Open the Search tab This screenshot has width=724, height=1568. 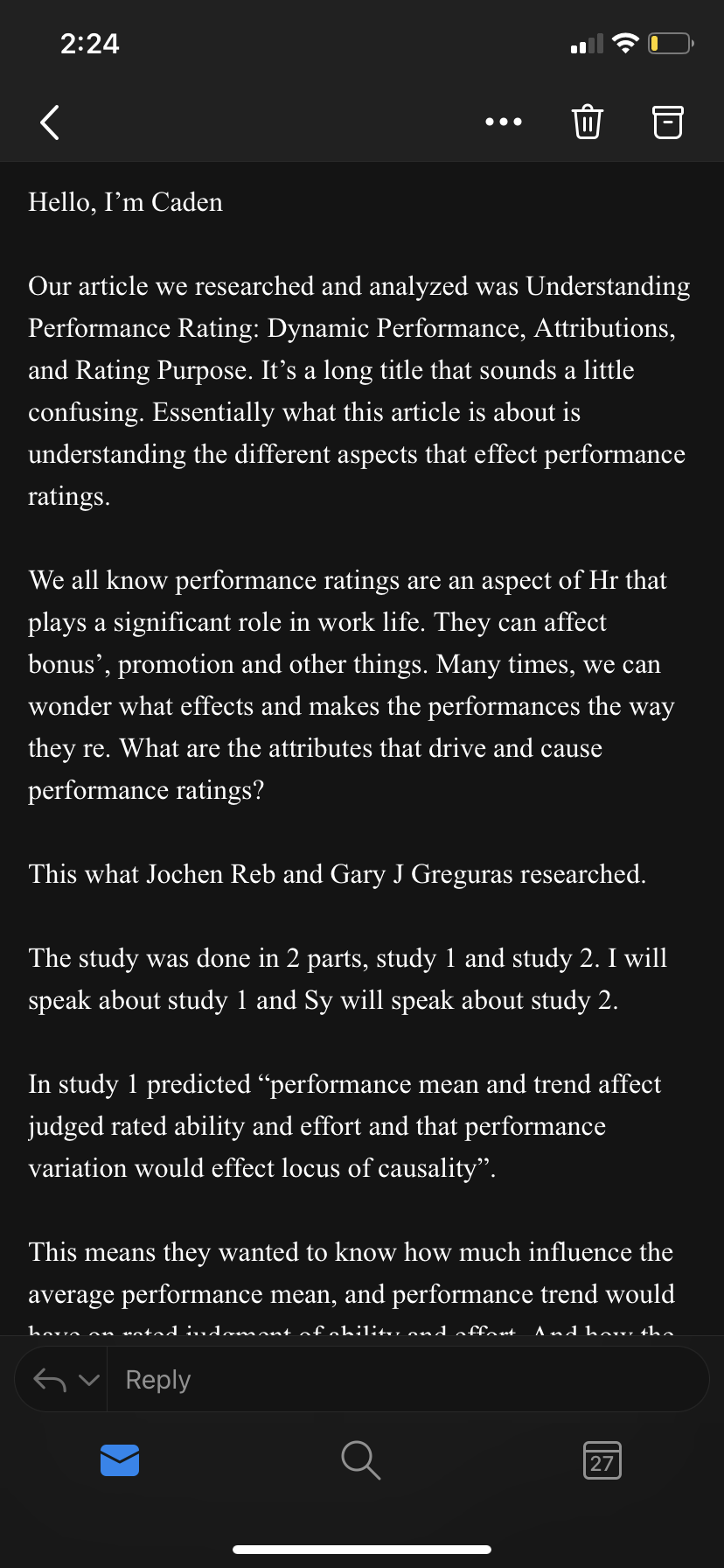[360, 1459]
